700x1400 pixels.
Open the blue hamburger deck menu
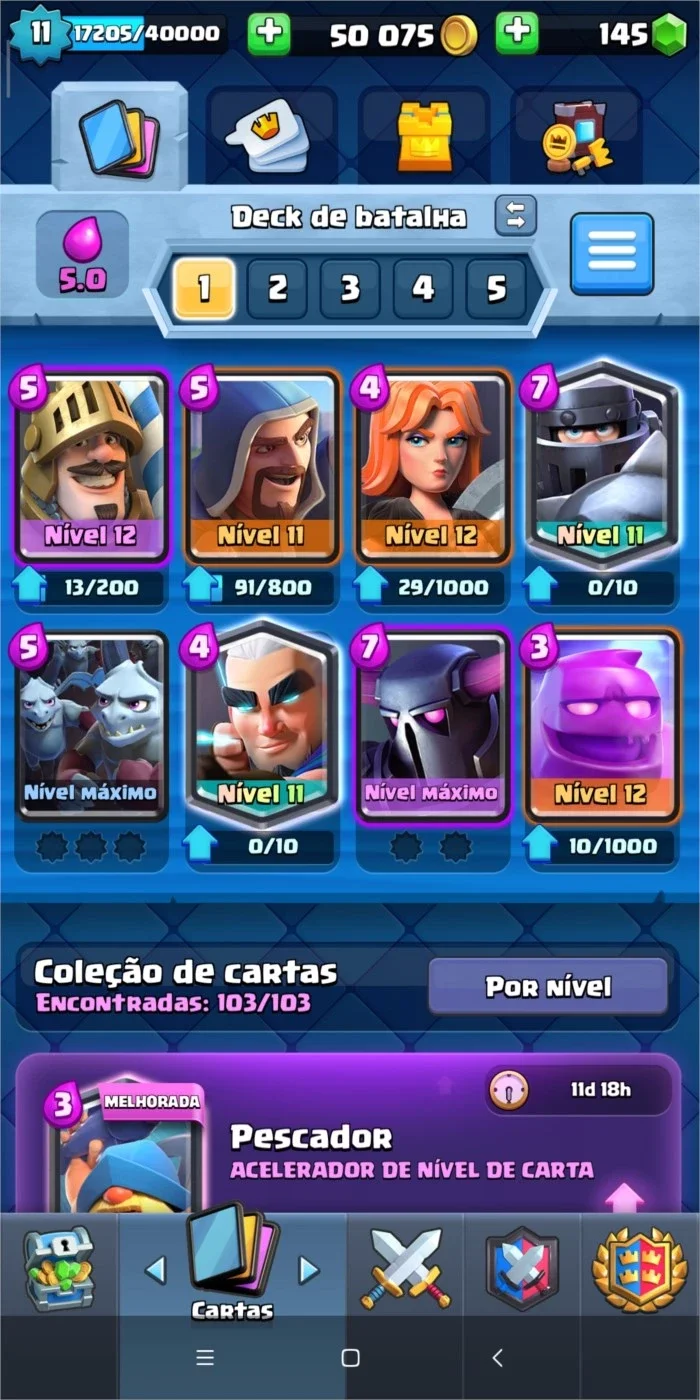tap(612, 253)
